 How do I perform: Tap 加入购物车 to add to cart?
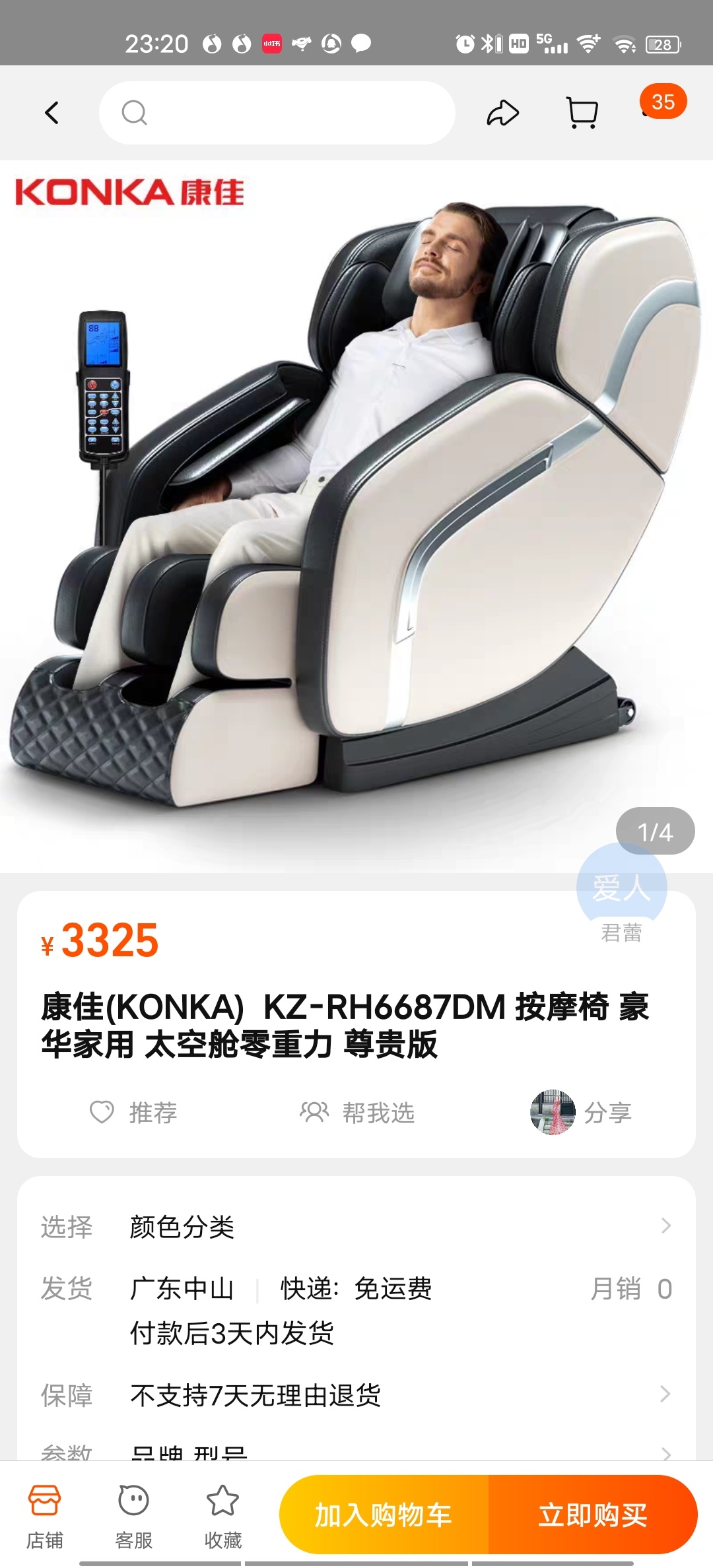click(x=384, y=1515)
